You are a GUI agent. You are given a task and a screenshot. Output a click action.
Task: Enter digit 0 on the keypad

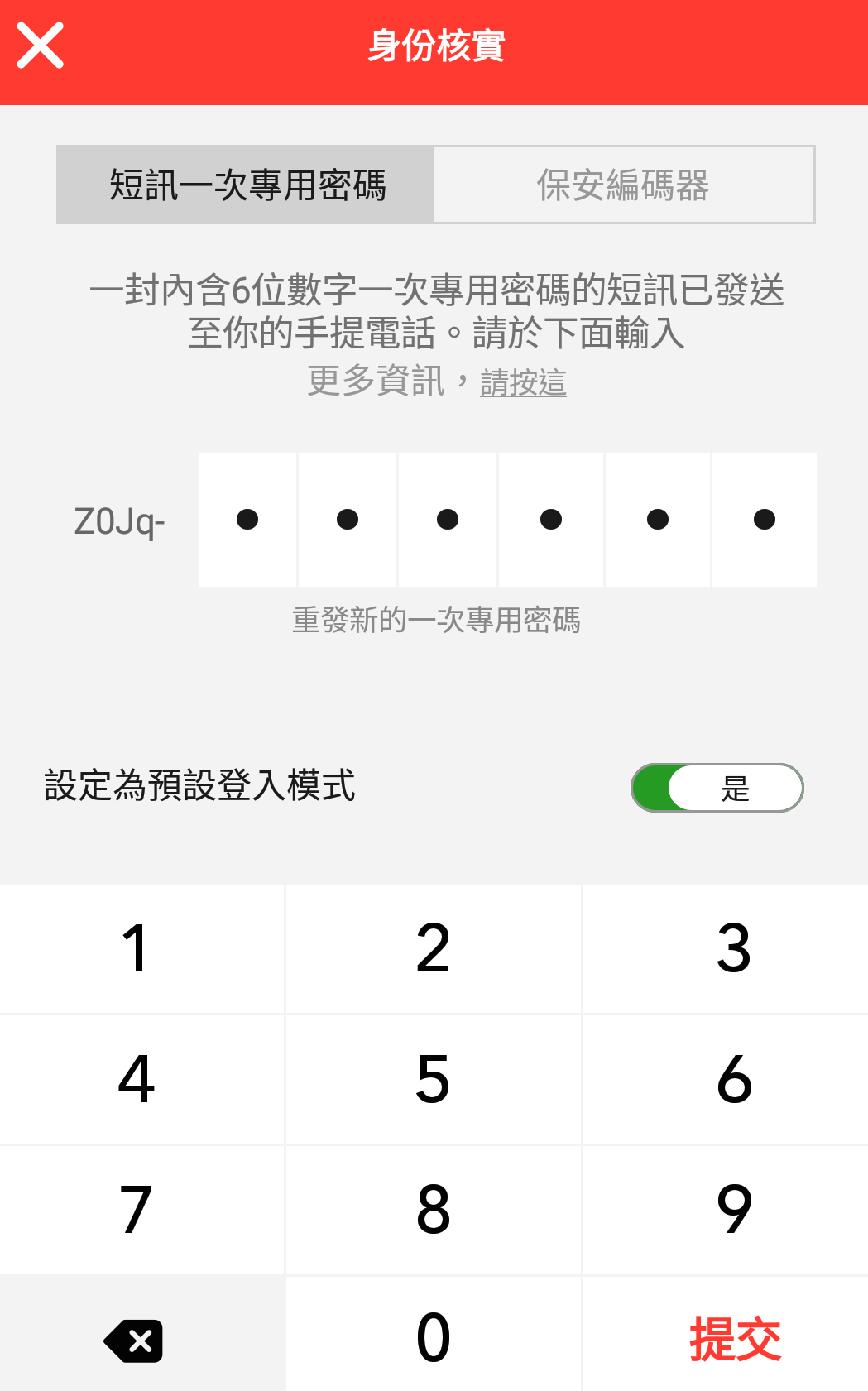[x=433, y=1337]
